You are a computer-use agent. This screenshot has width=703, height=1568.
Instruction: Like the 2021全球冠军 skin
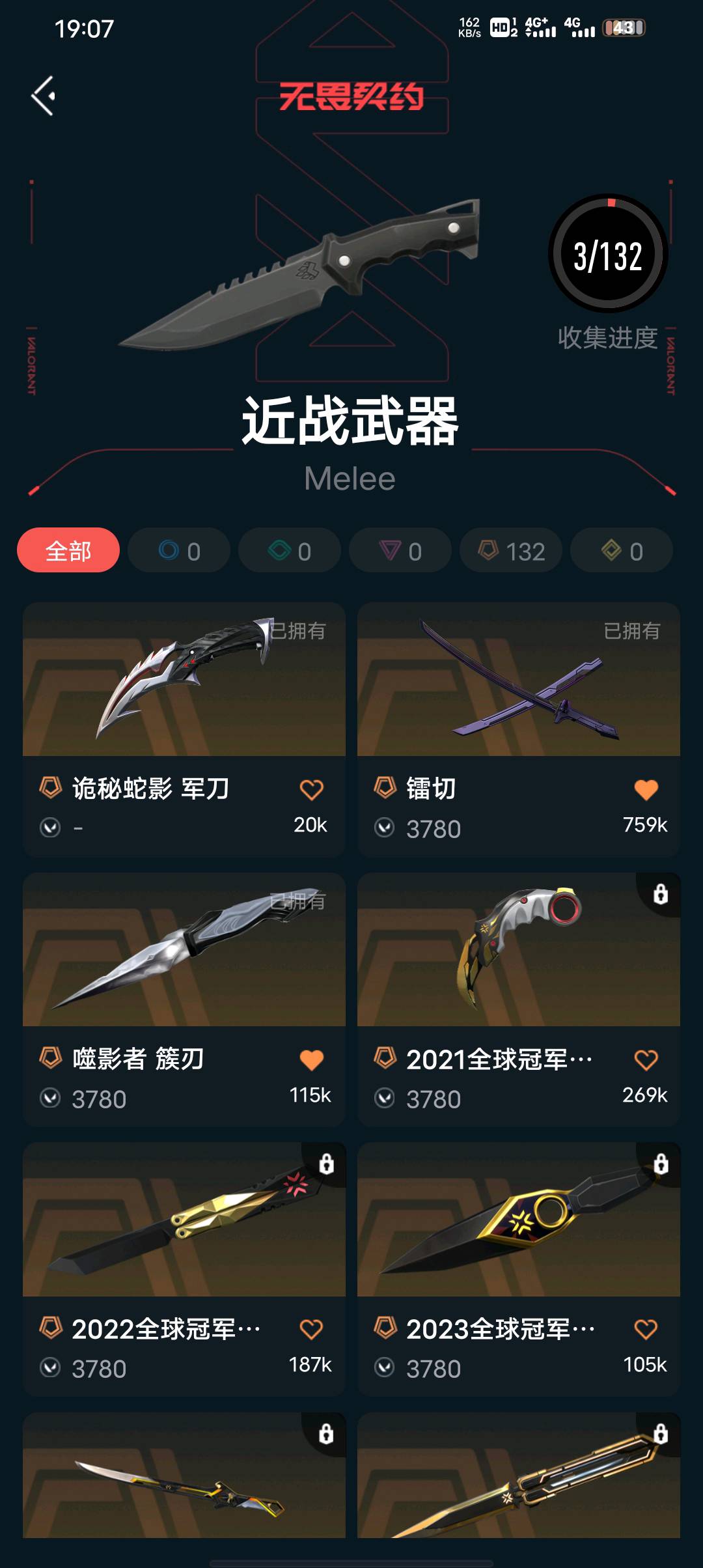(x=646, y=1060)
